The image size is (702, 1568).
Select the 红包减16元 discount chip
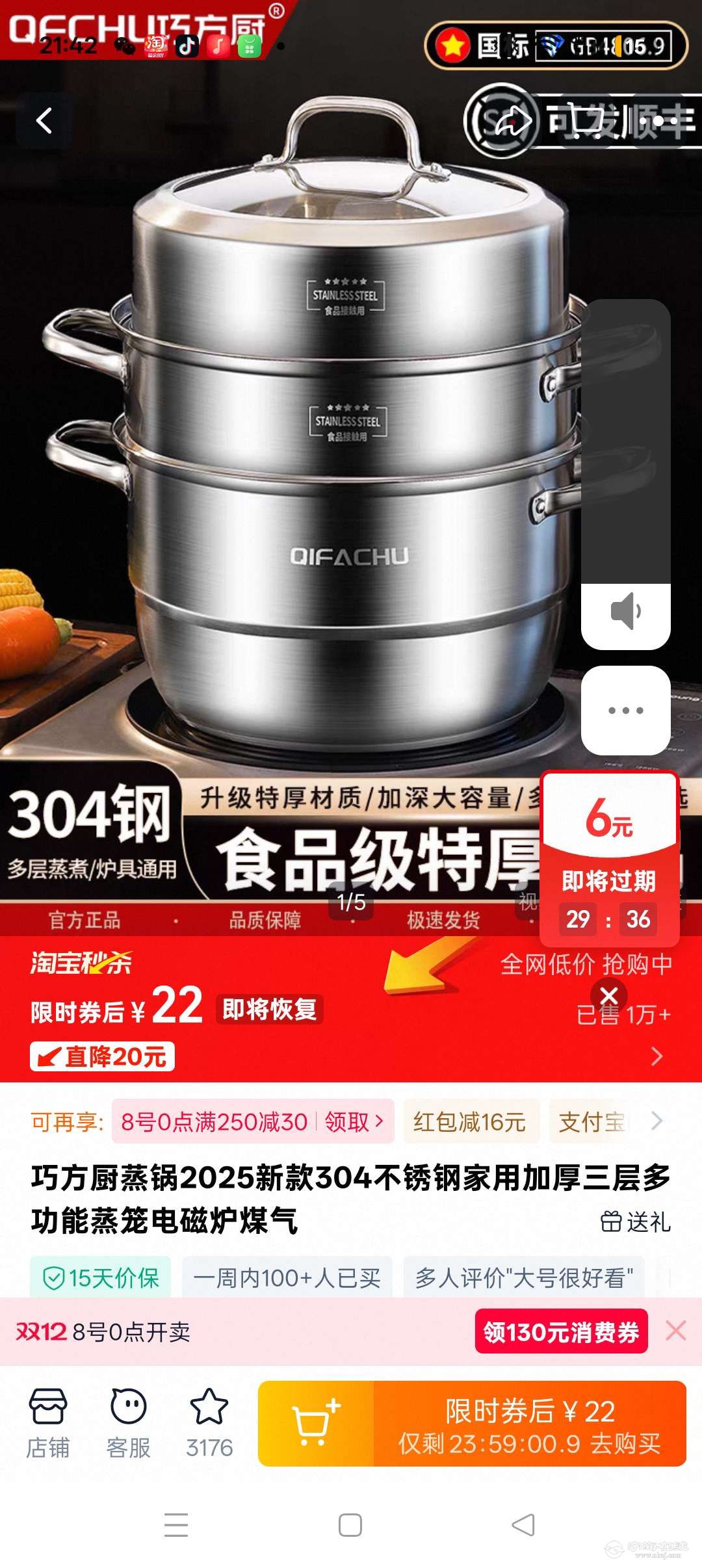coord(469,1121)
